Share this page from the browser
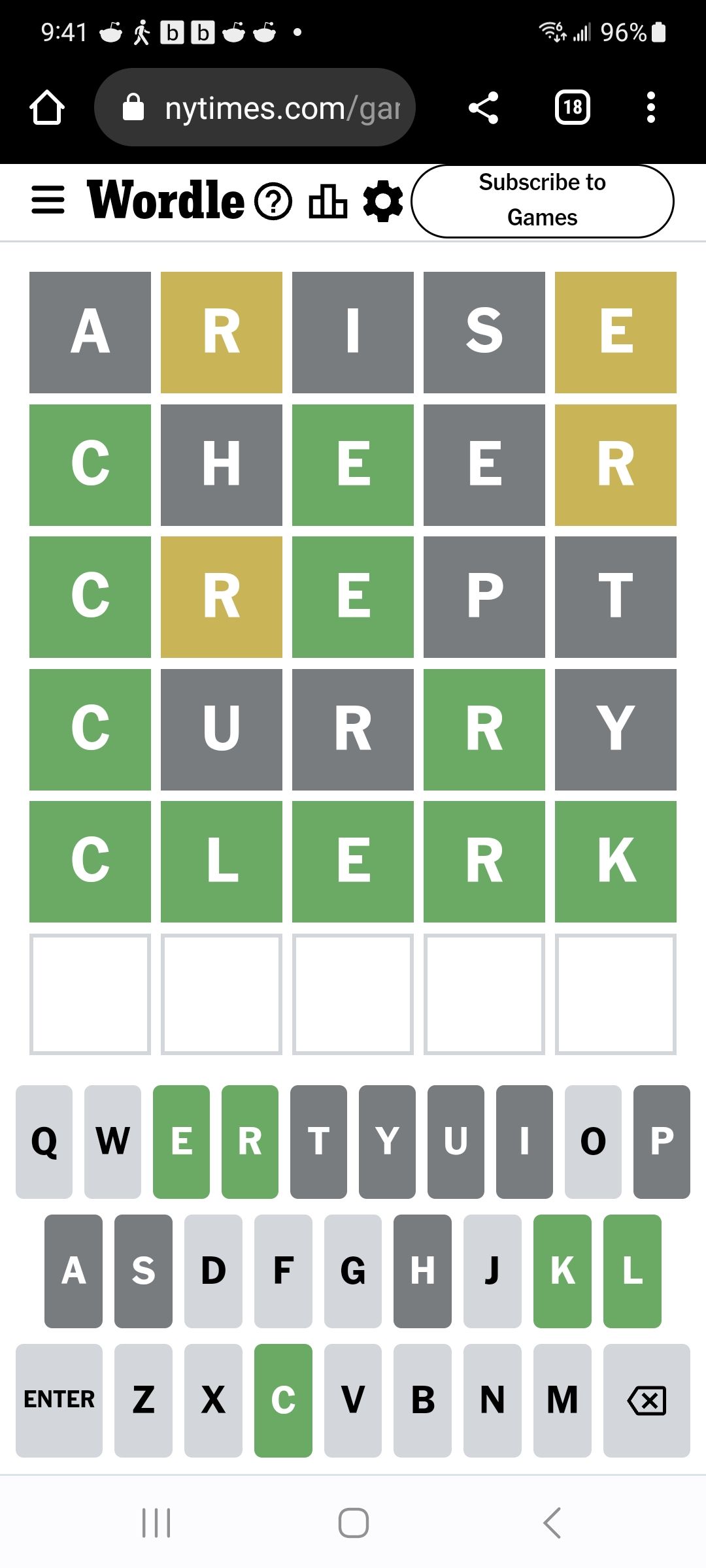 [484, 108]
